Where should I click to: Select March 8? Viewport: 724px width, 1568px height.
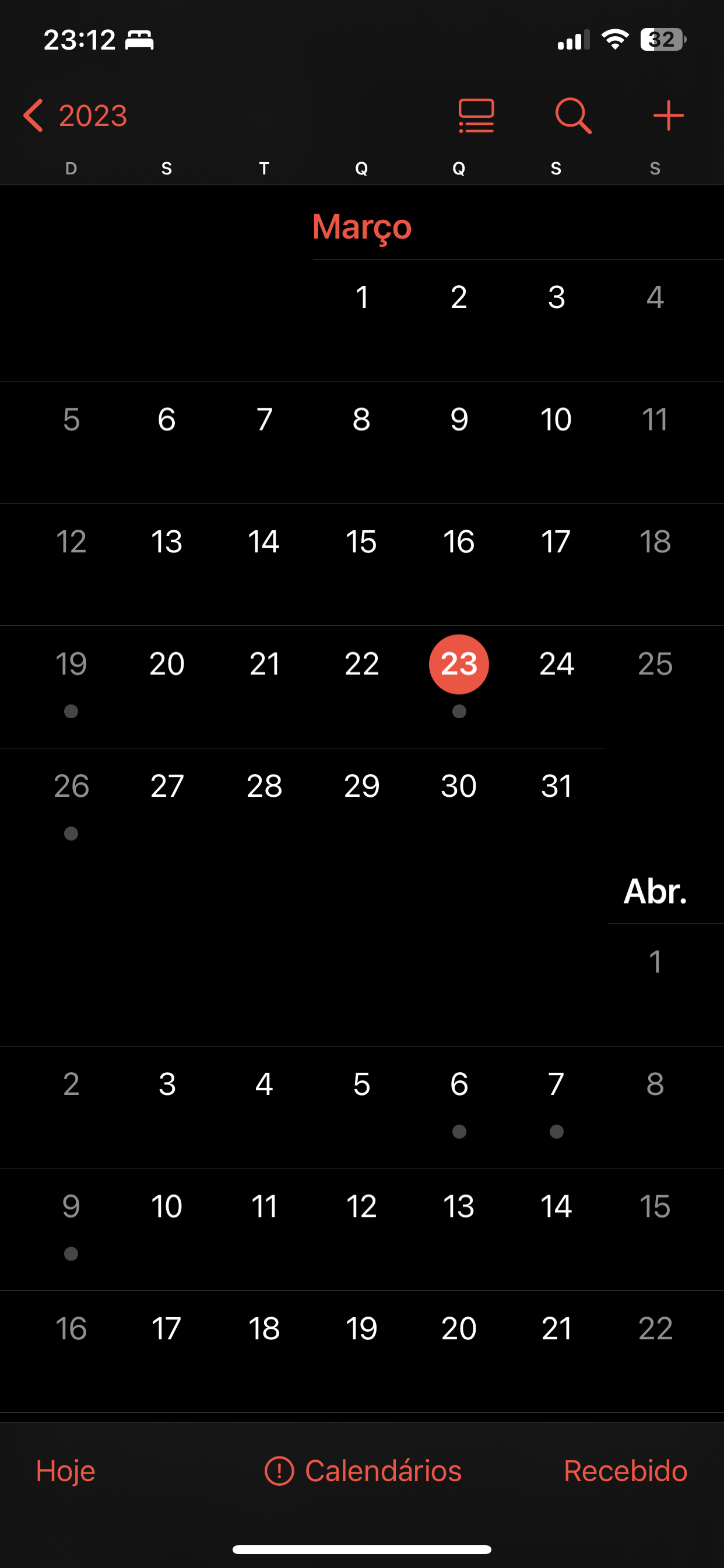(x=361, y=419)
